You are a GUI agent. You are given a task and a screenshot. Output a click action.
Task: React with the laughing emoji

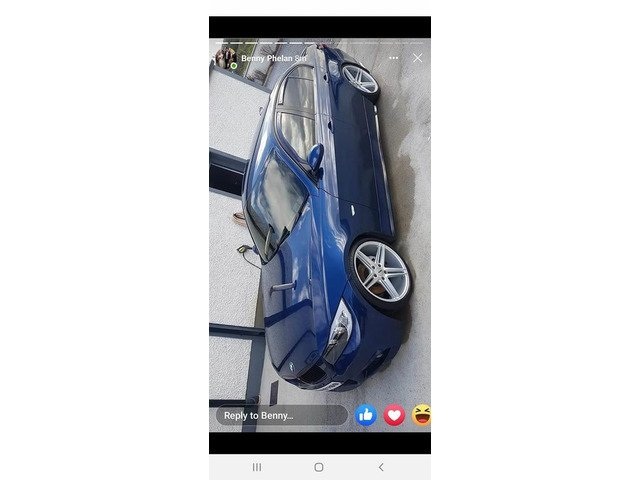(421, 414)
